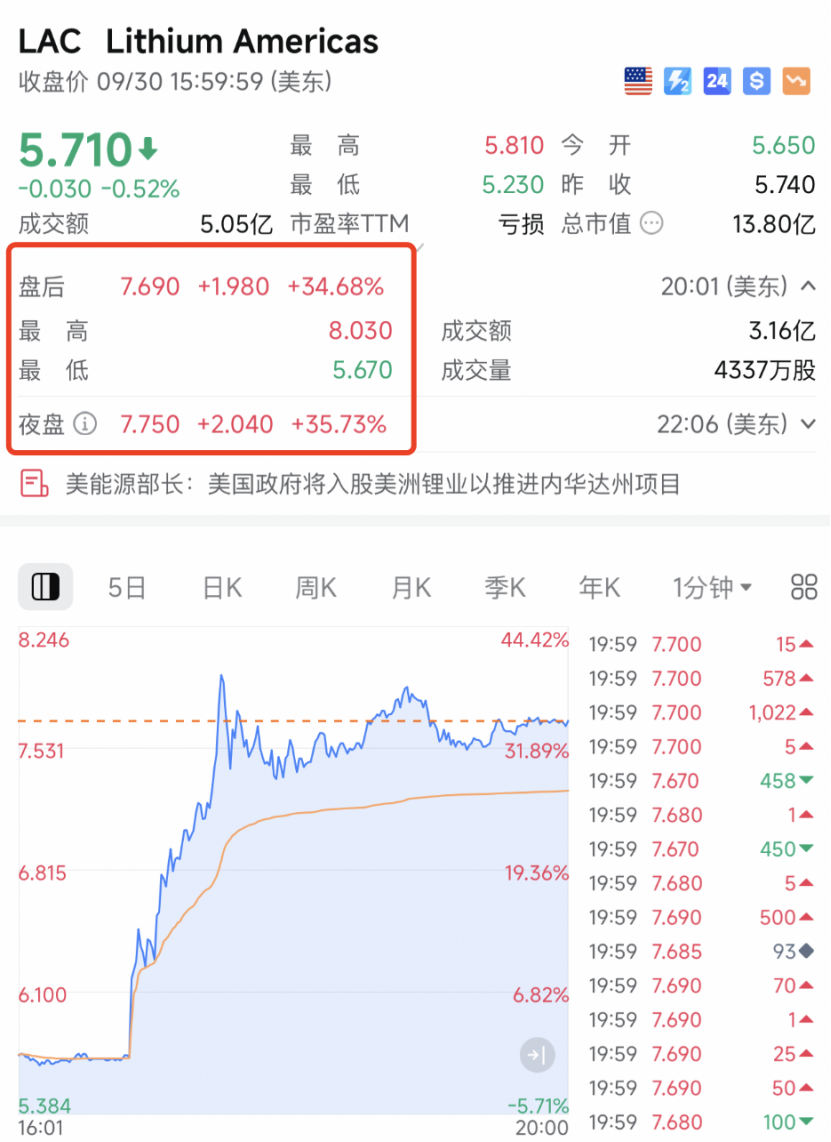Collapse the after-hours panel via up chevron
This screenshot has width=831, height=1142.
[x=810, y=285]
